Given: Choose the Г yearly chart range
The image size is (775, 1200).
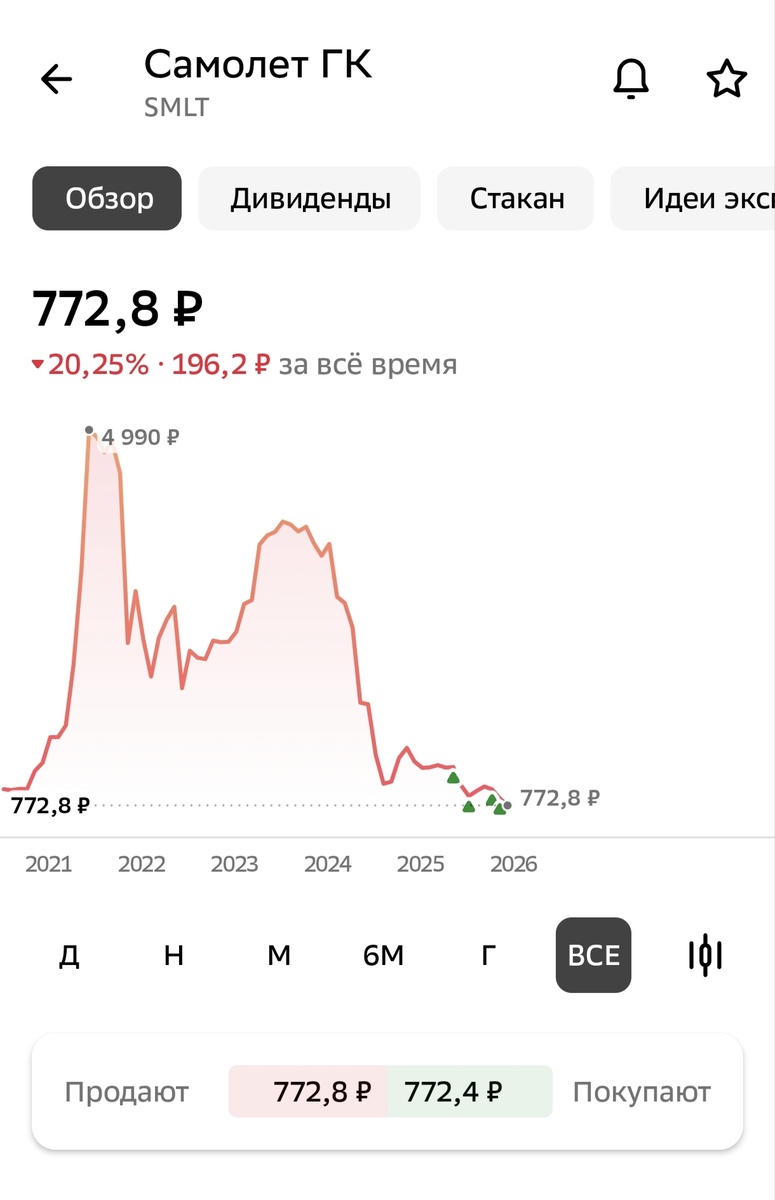Looking at the screenshot, I should [x=487, y=955].
